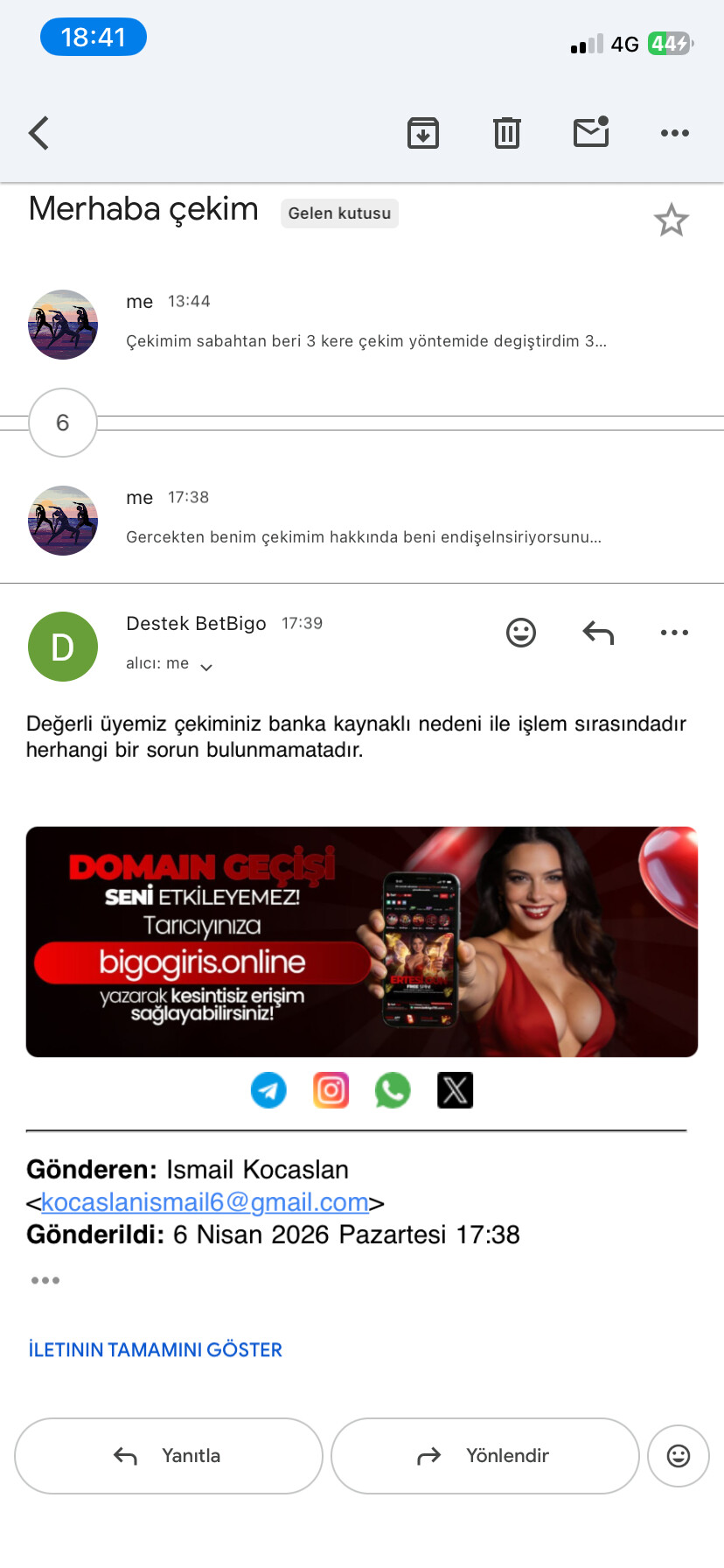The image size is (724, 1568).
Task: Open the top bar overflow menu
Action: pyautogui.click(x=674, y=133)
